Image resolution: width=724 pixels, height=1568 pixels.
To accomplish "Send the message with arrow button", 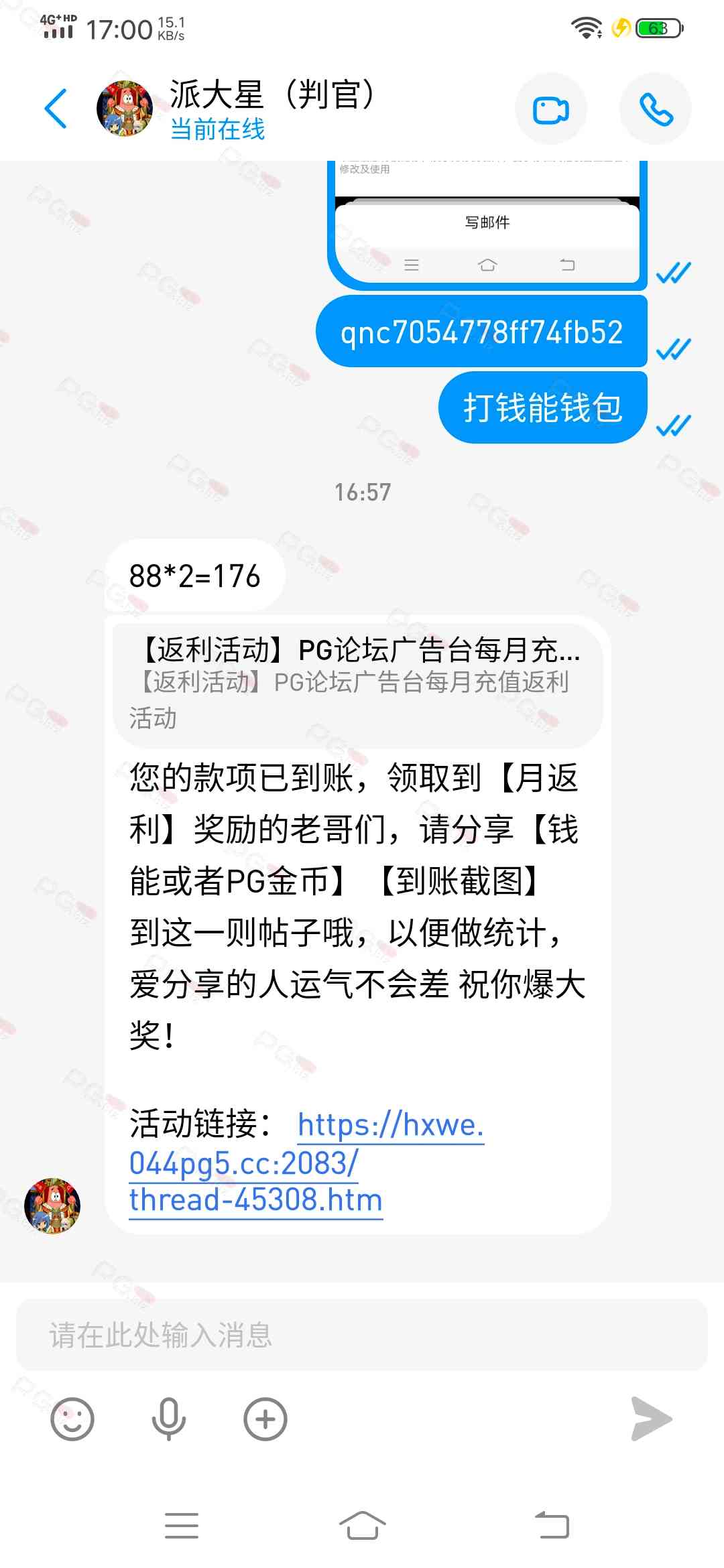I will pyautogui.click(x=652, y=1419).
